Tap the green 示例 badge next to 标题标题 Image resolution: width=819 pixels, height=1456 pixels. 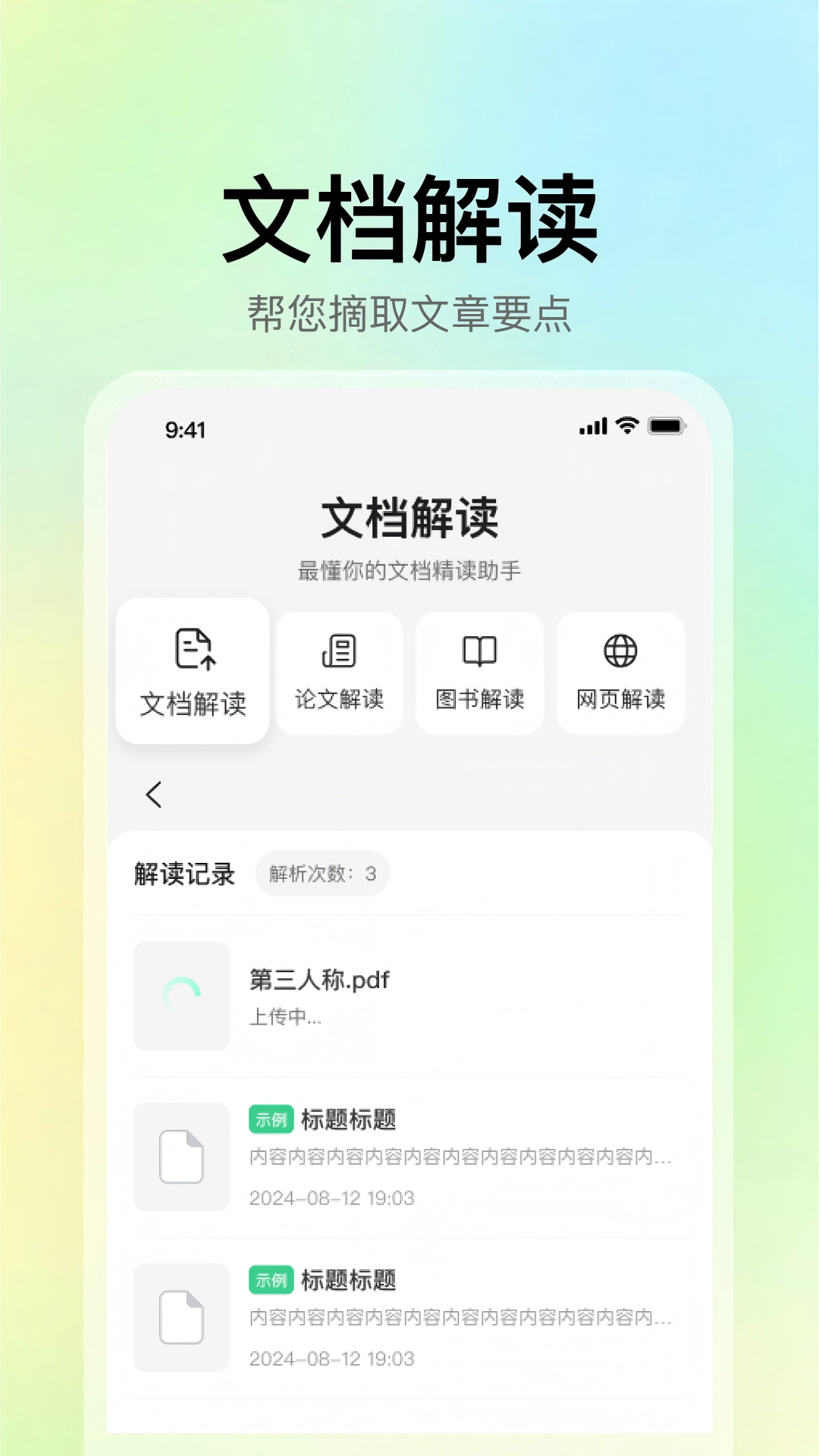pyautogui.click(x=271, y=1119)
